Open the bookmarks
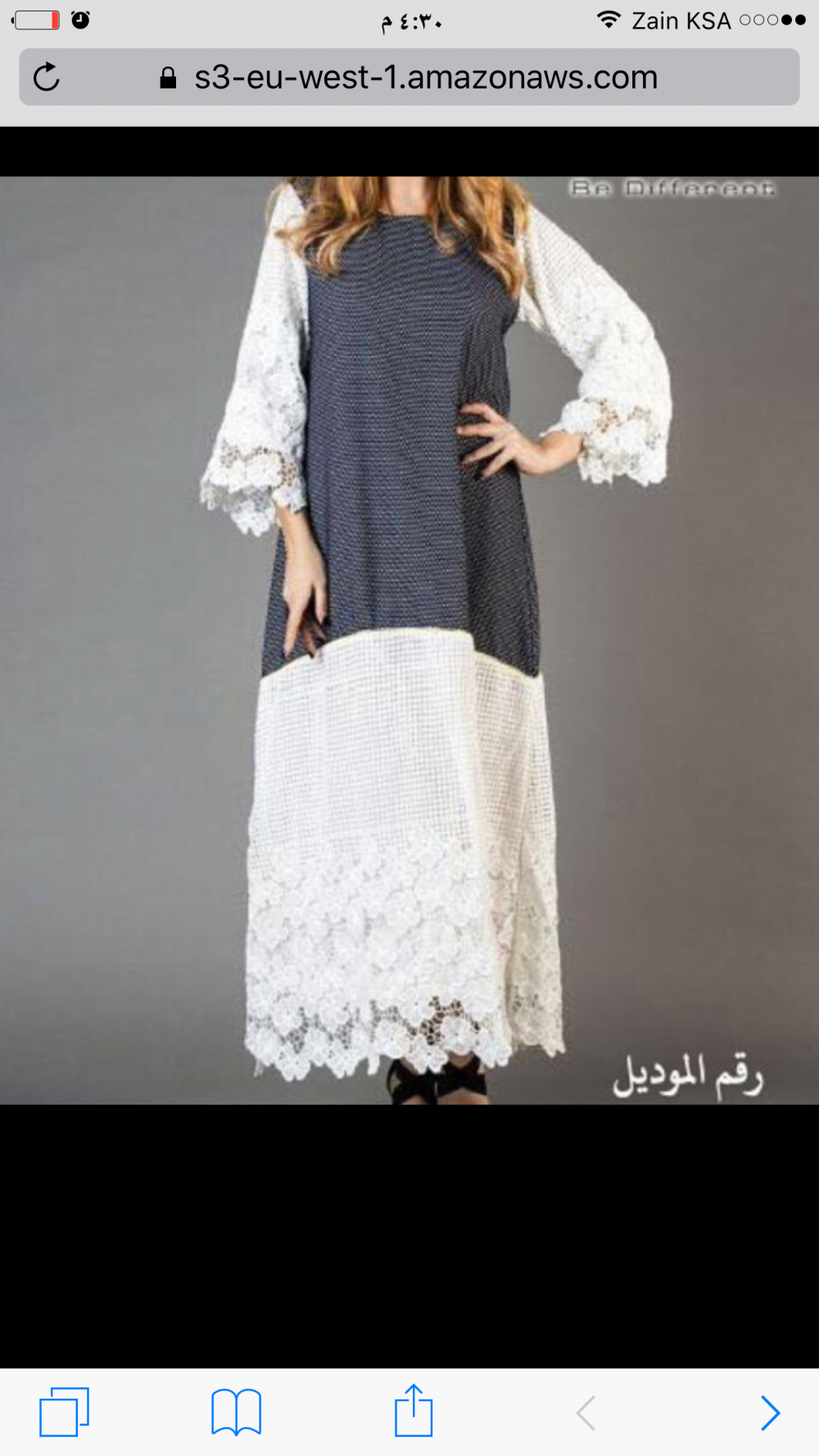 236,1412
